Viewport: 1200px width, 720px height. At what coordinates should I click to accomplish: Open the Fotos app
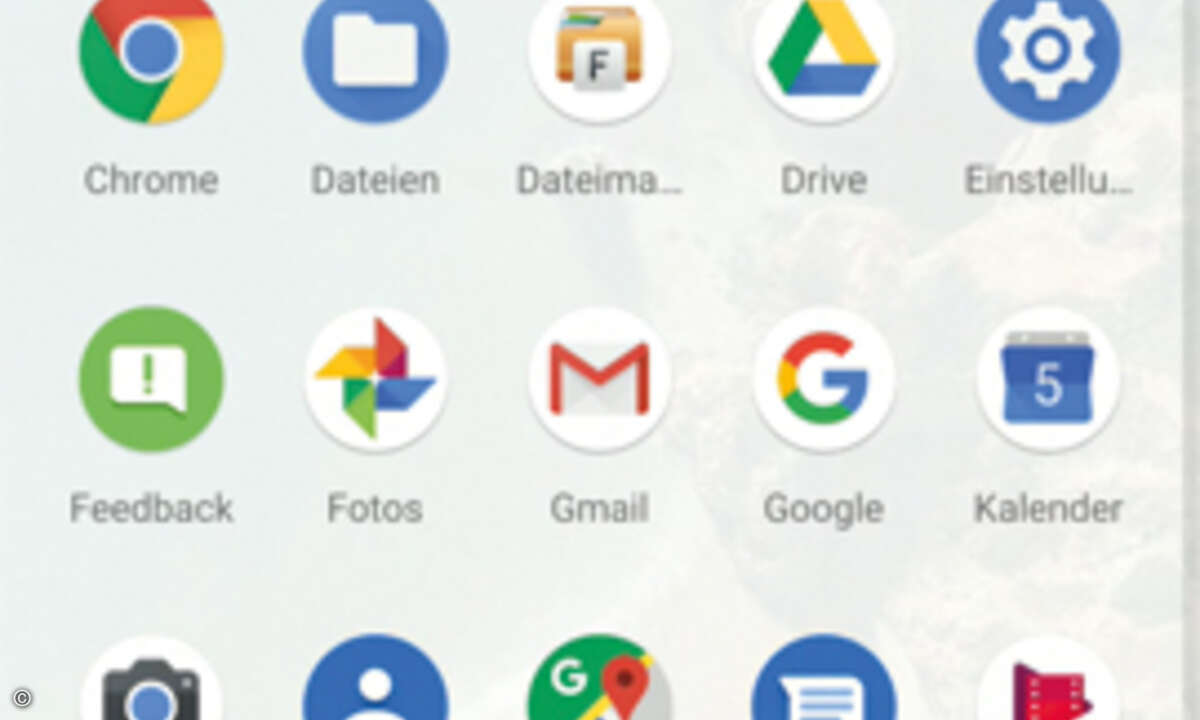click(375, 380)
